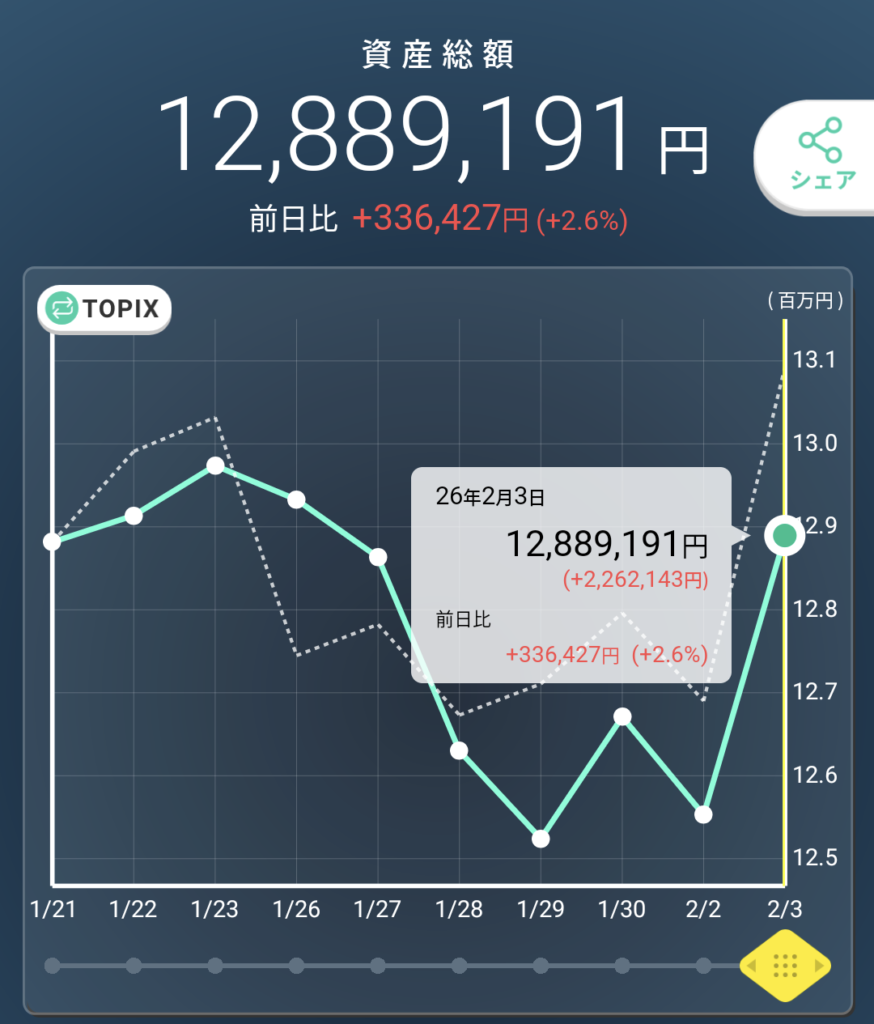This screenshot has height=1024, width=874.
Task: Select the highlighted 2/3 point on the chart
Action: (785, 536)
